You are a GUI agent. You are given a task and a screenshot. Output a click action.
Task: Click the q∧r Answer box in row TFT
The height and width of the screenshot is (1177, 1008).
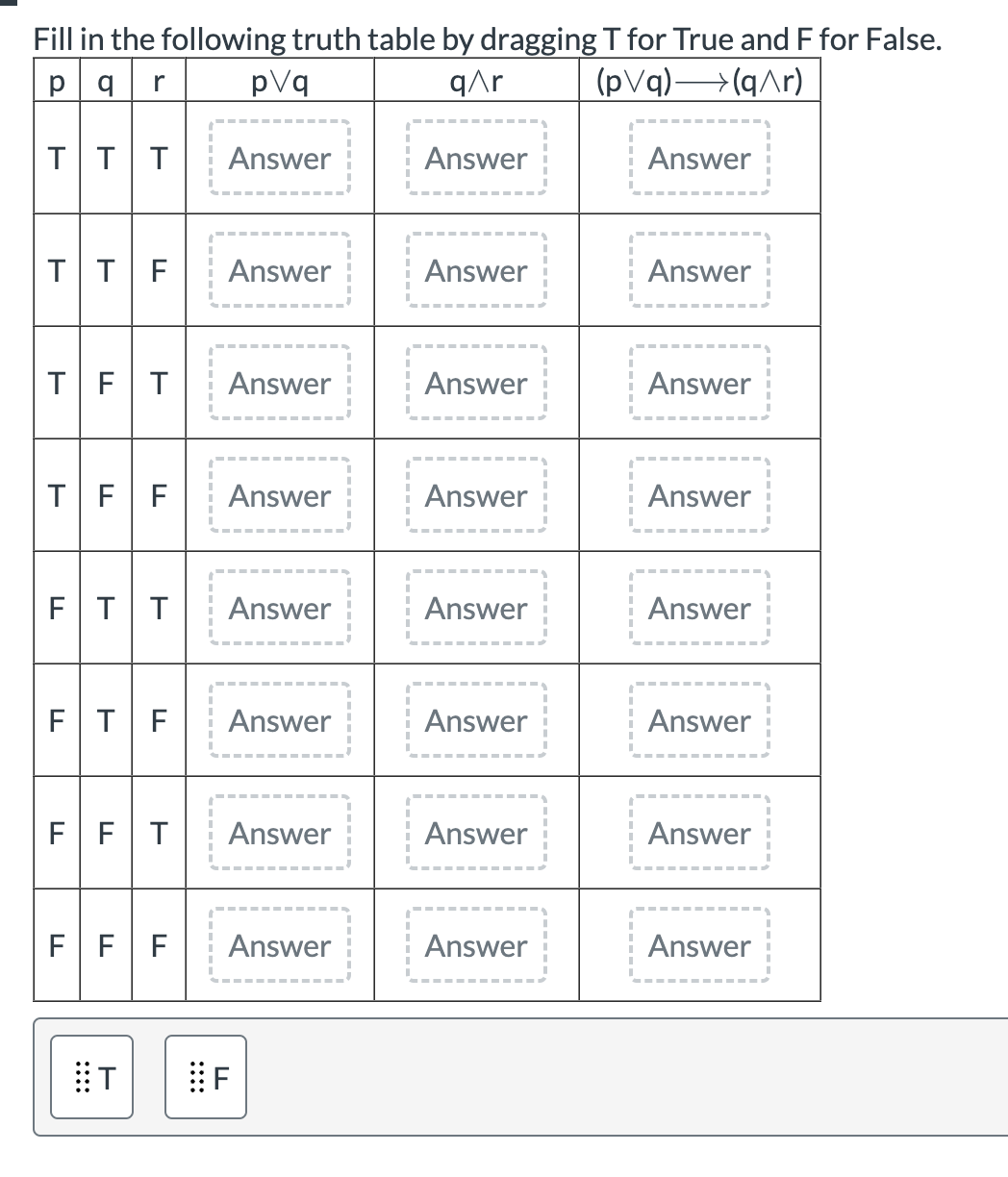click(x=476, y=384)
